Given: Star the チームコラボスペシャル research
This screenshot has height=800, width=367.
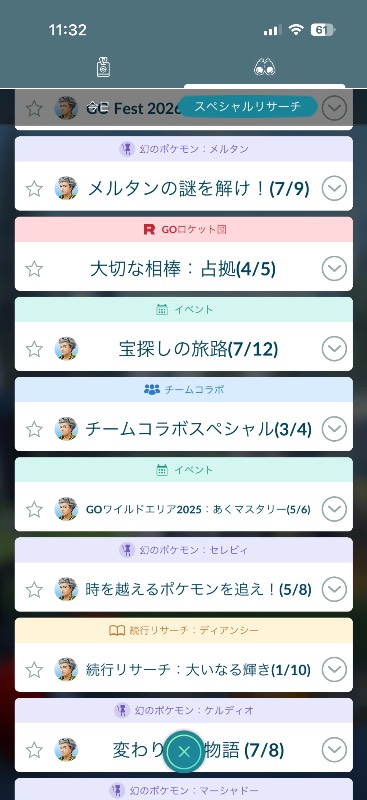Looking at the screenshot, I should [x=34, y=429].
